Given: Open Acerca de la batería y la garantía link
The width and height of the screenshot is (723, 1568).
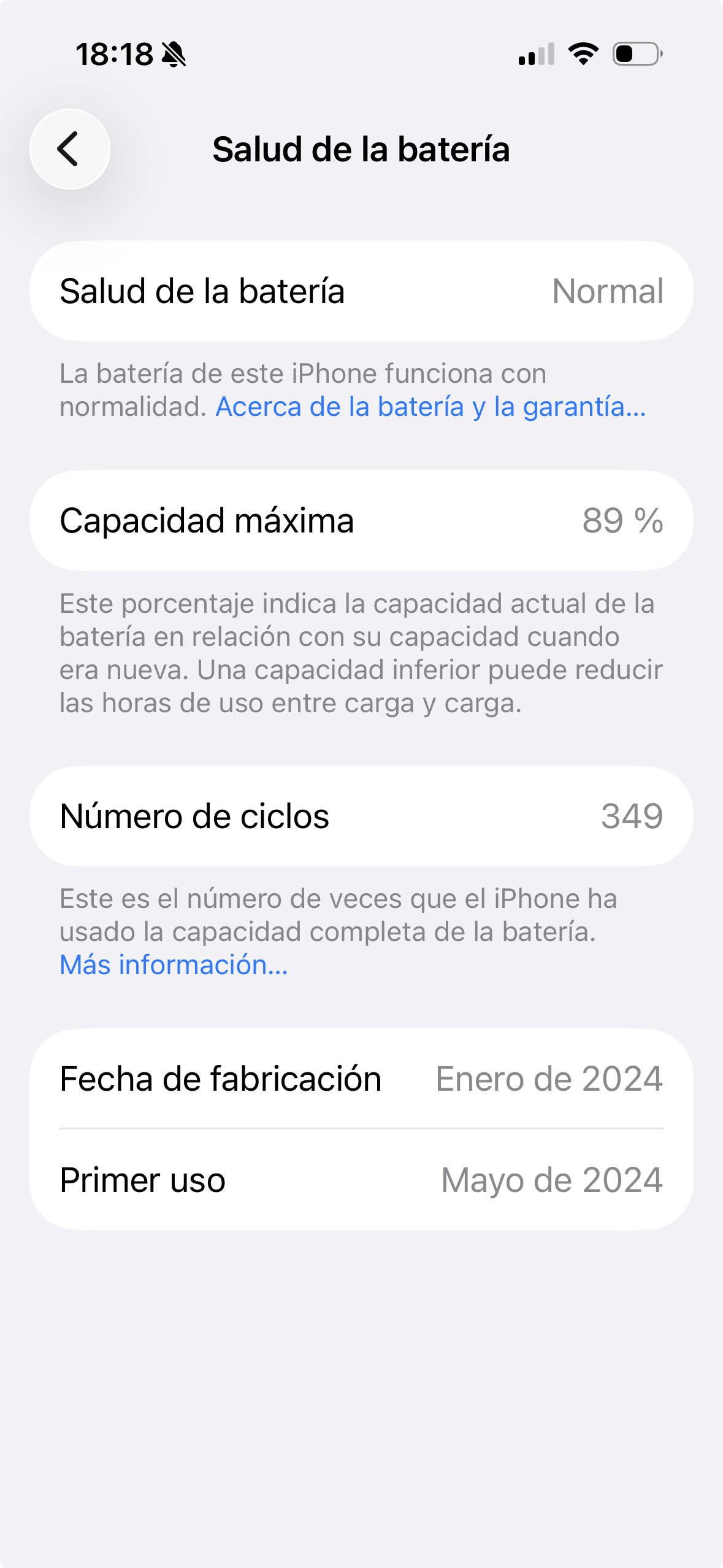Looking at the screenshot, I should click(x=430, y=407).
